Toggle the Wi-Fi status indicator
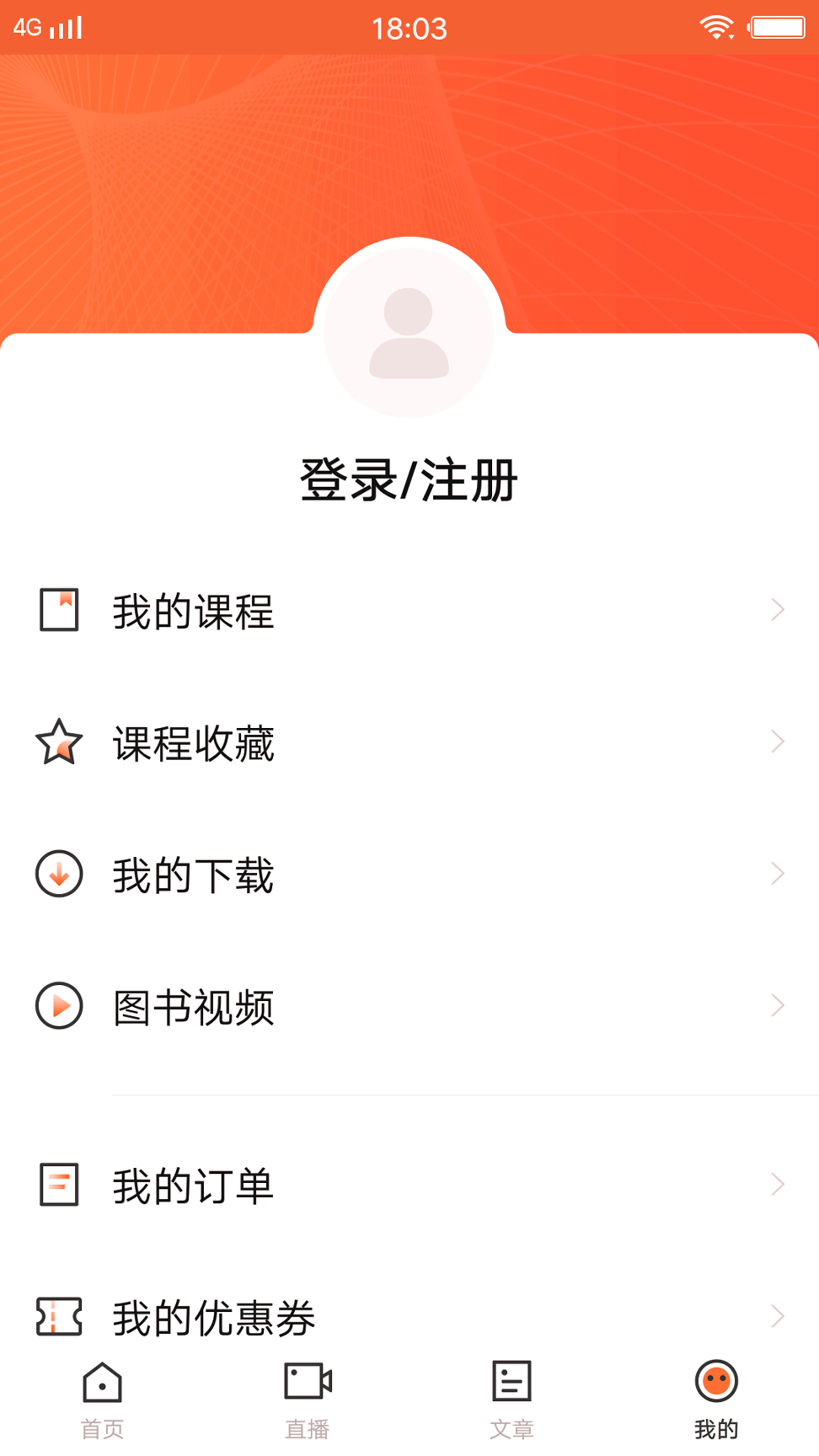The height and width of the screenshot is (1456, 819). coord(715,27)
